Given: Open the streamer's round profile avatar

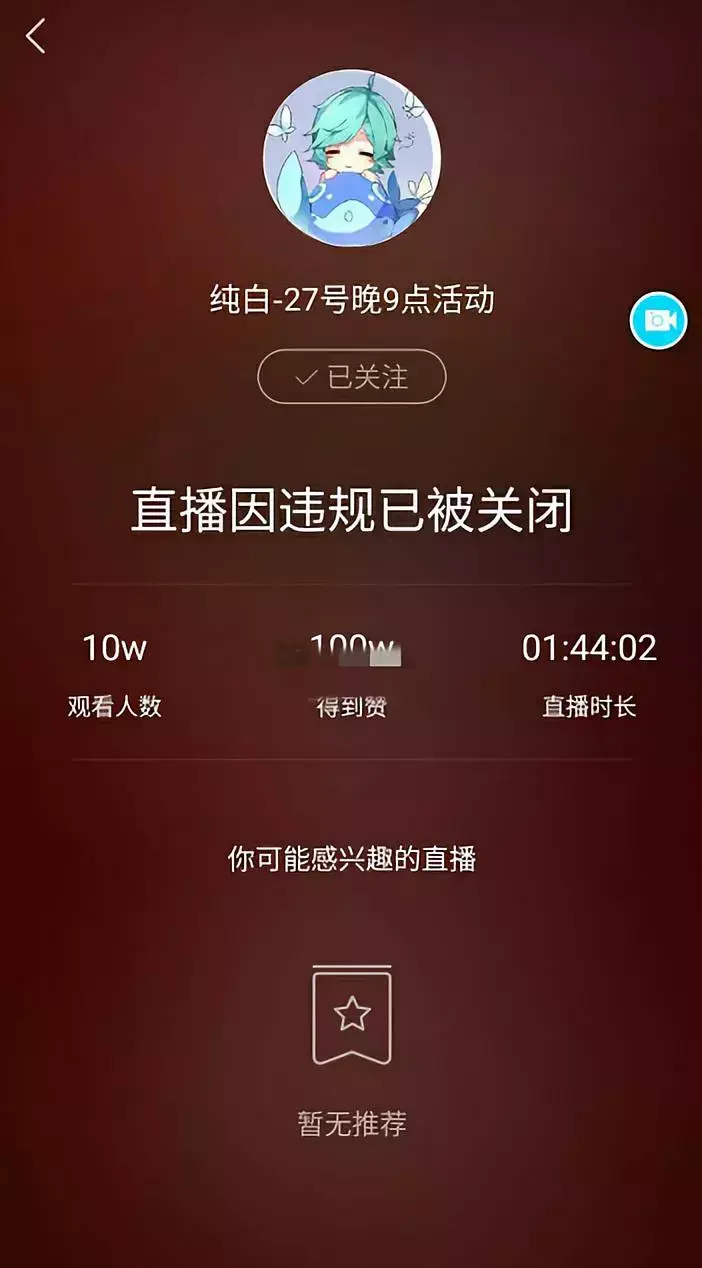Looking at the screenshot, I should pyautogui.click(x=351, y=159).
